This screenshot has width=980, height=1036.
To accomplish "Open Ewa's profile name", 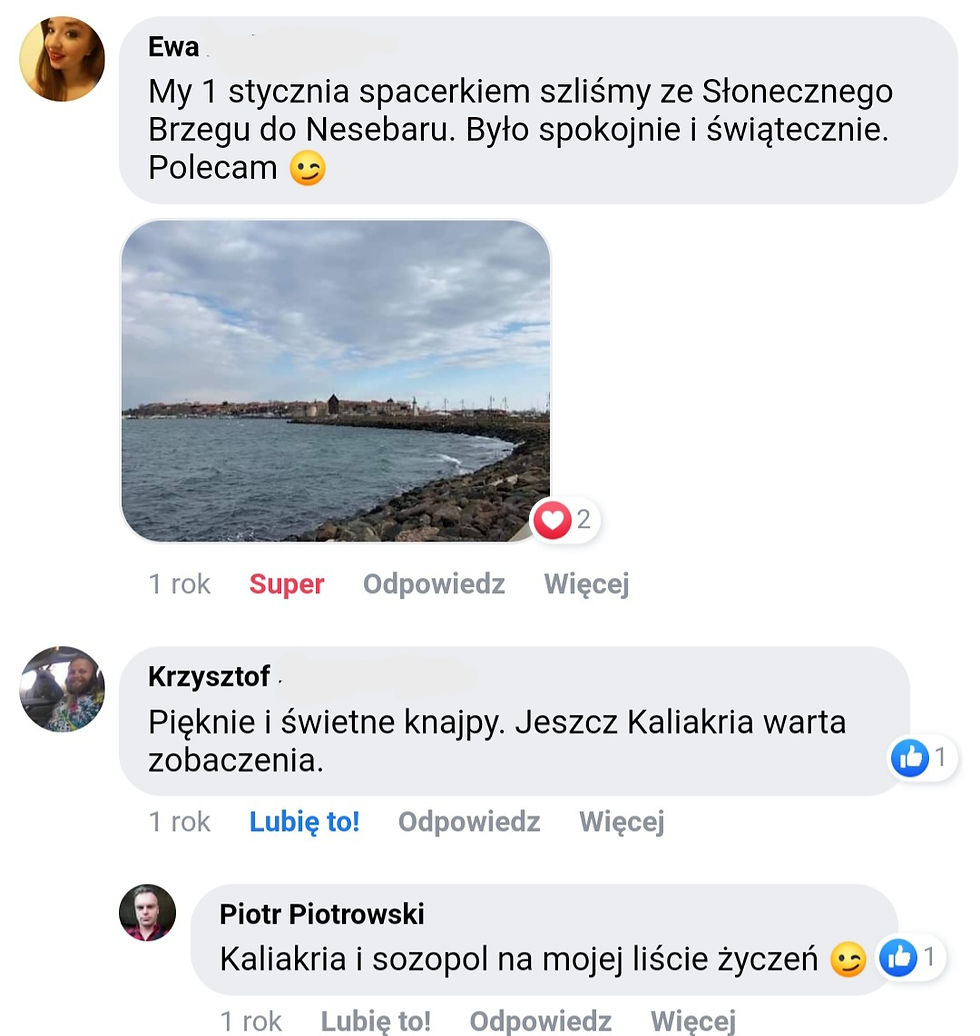I will [174, 47].
